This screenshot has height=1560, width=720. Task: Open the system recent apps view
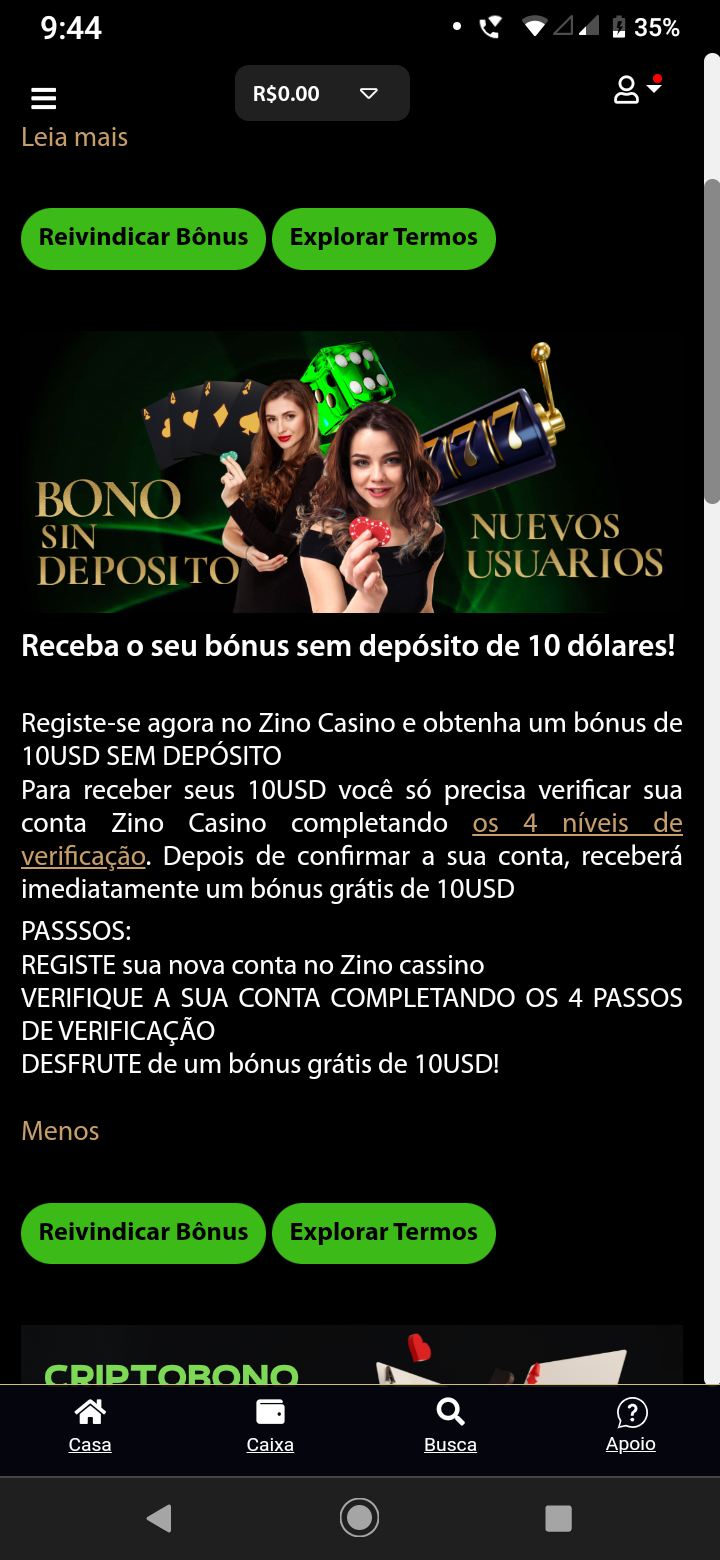558,1518
